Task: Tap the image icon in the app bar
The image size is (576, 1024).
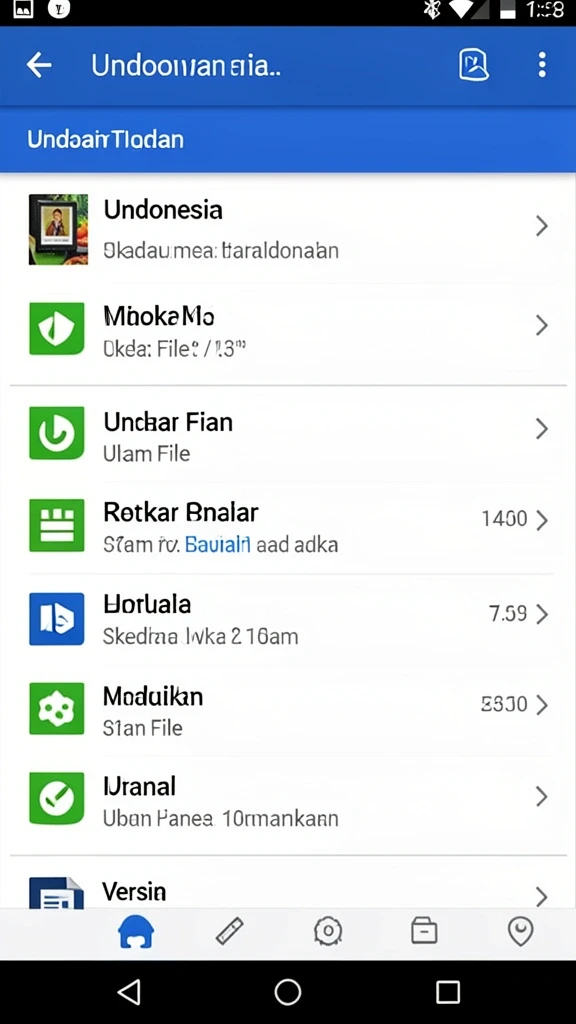Action: tap(473, 65)
